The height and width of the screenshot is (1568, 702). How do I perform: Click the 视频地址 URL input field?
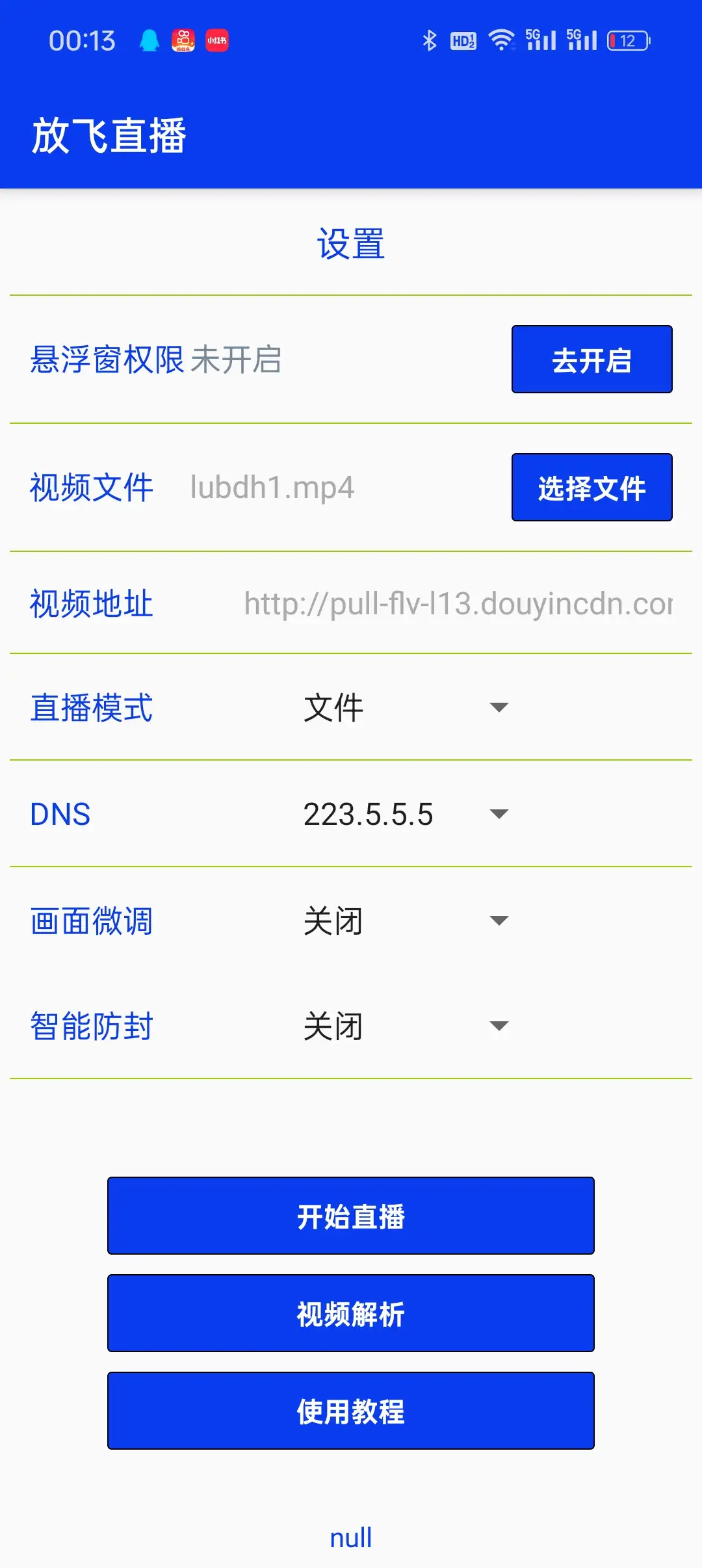455,605
